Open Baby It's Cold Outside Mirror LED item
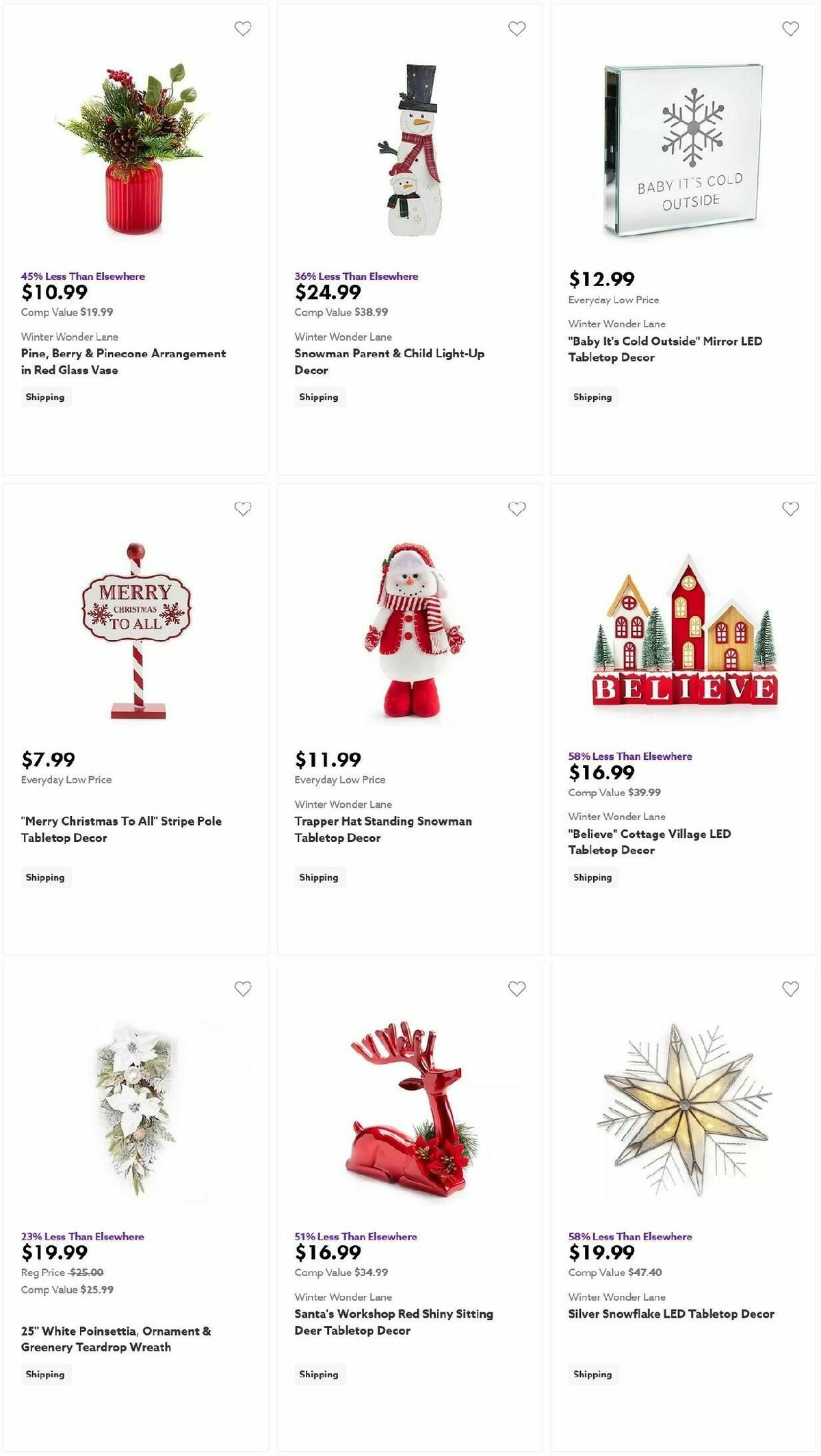 664,349
